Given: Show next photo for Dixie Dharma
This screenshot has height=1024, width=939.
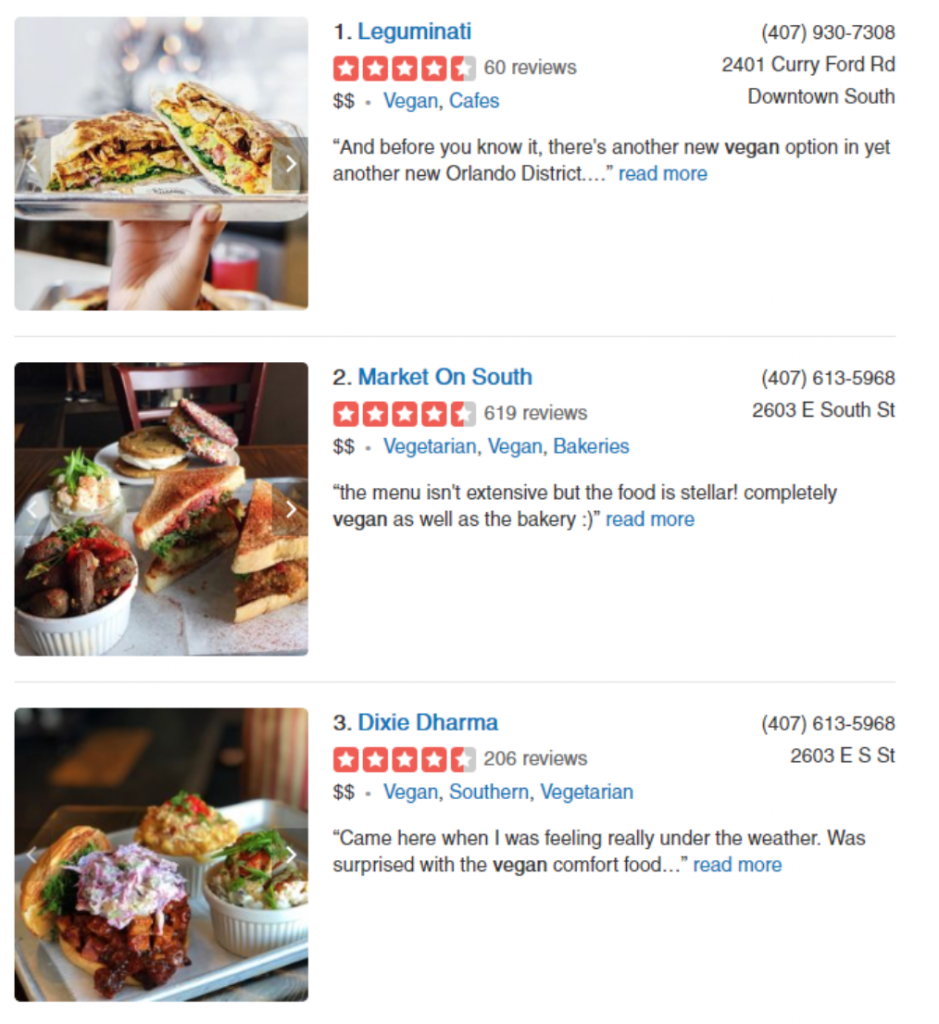Looking at the screenshot, I should (290, 854).
